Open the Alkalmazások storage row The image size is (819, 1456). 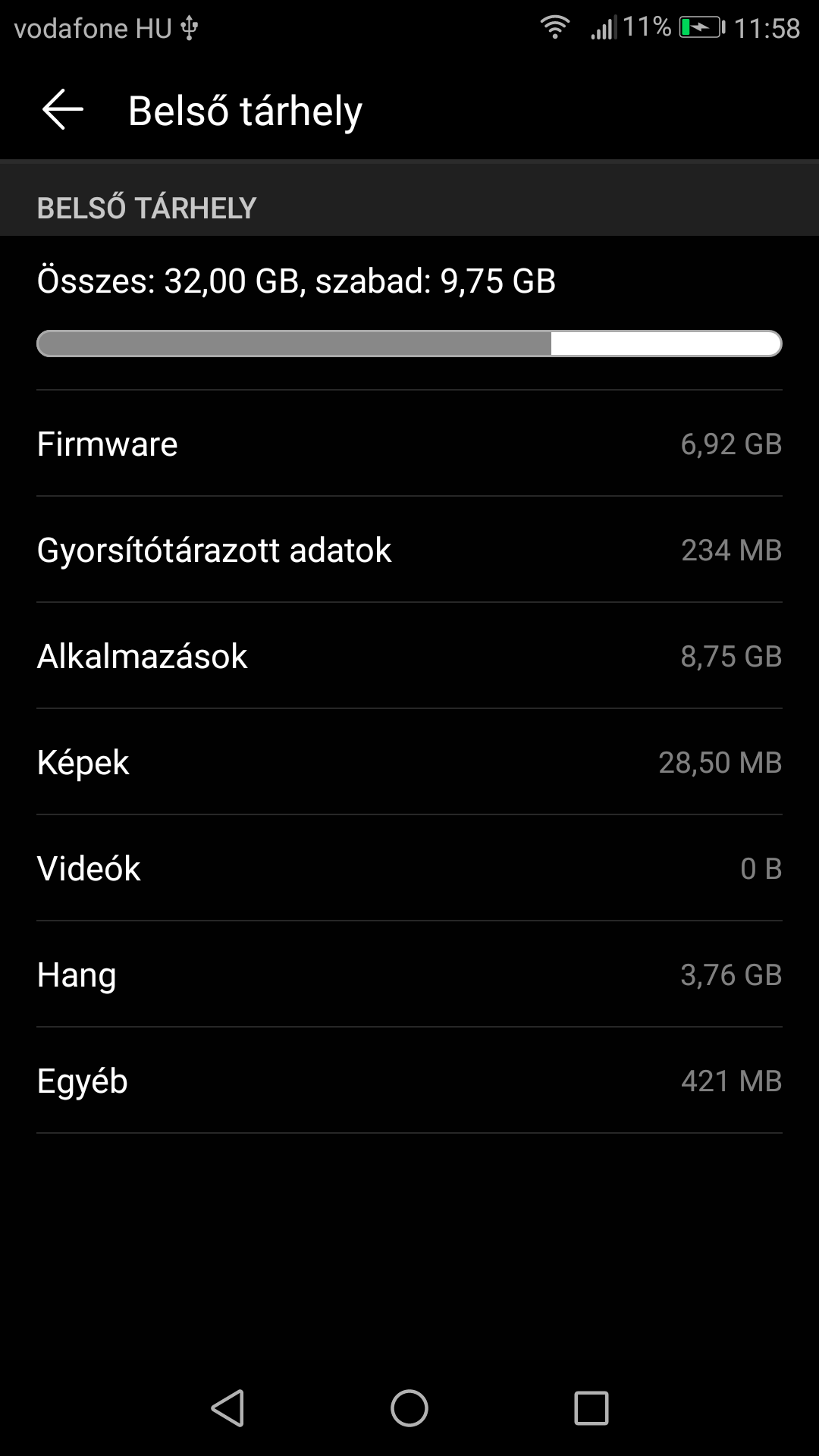point(409,656)
